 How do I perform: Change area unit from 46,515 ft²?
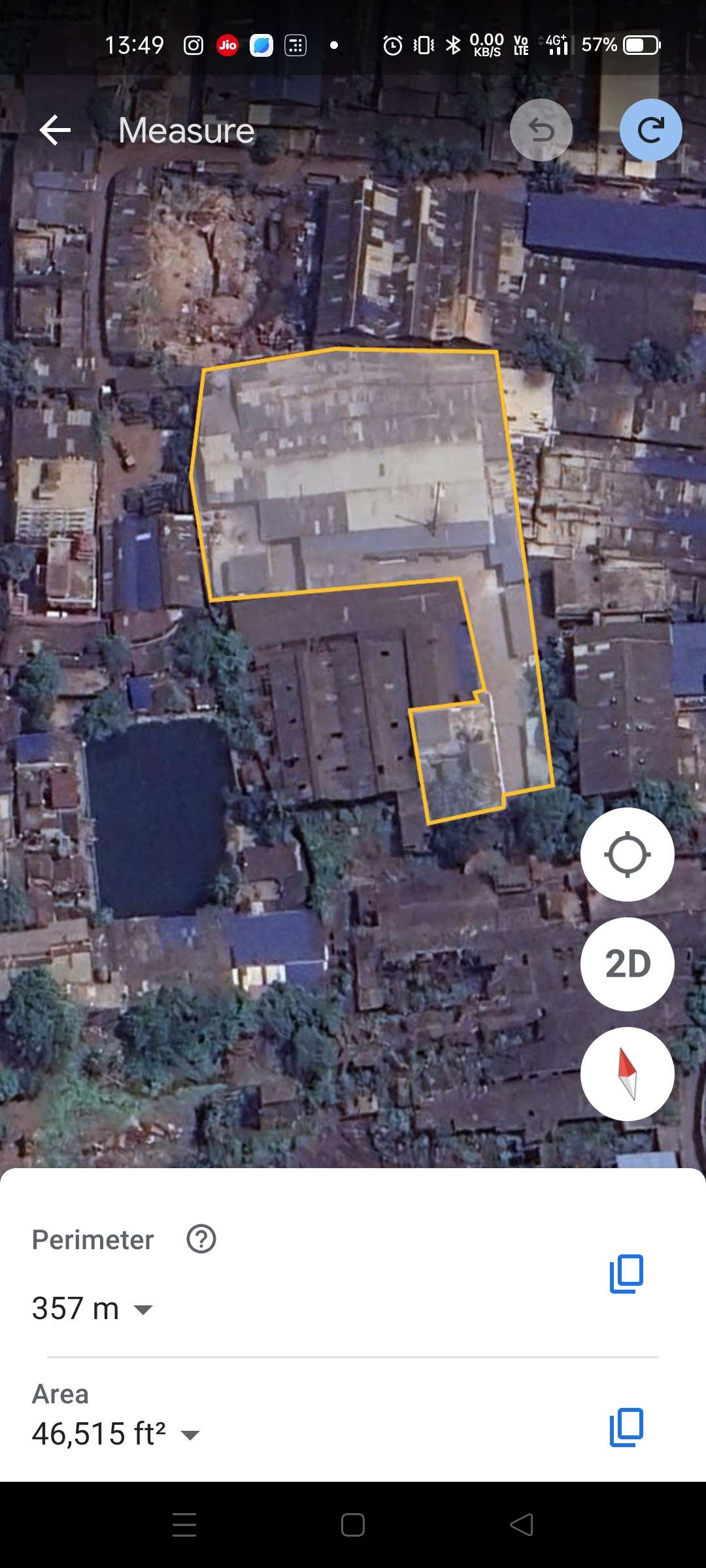pos(116,1434)
